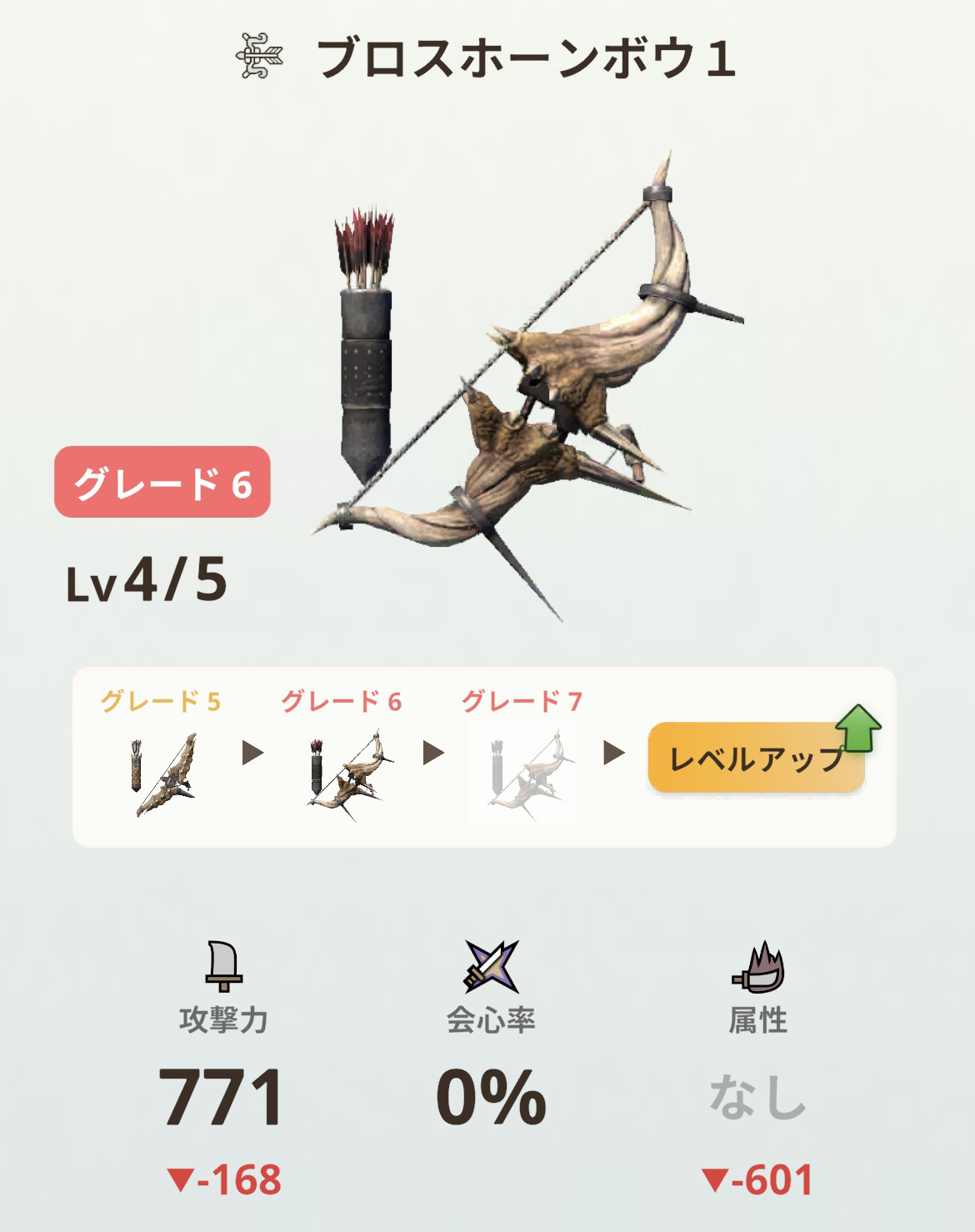
Task: Select the グレード 5 bow thumbnail
Action: click(162, 773)
